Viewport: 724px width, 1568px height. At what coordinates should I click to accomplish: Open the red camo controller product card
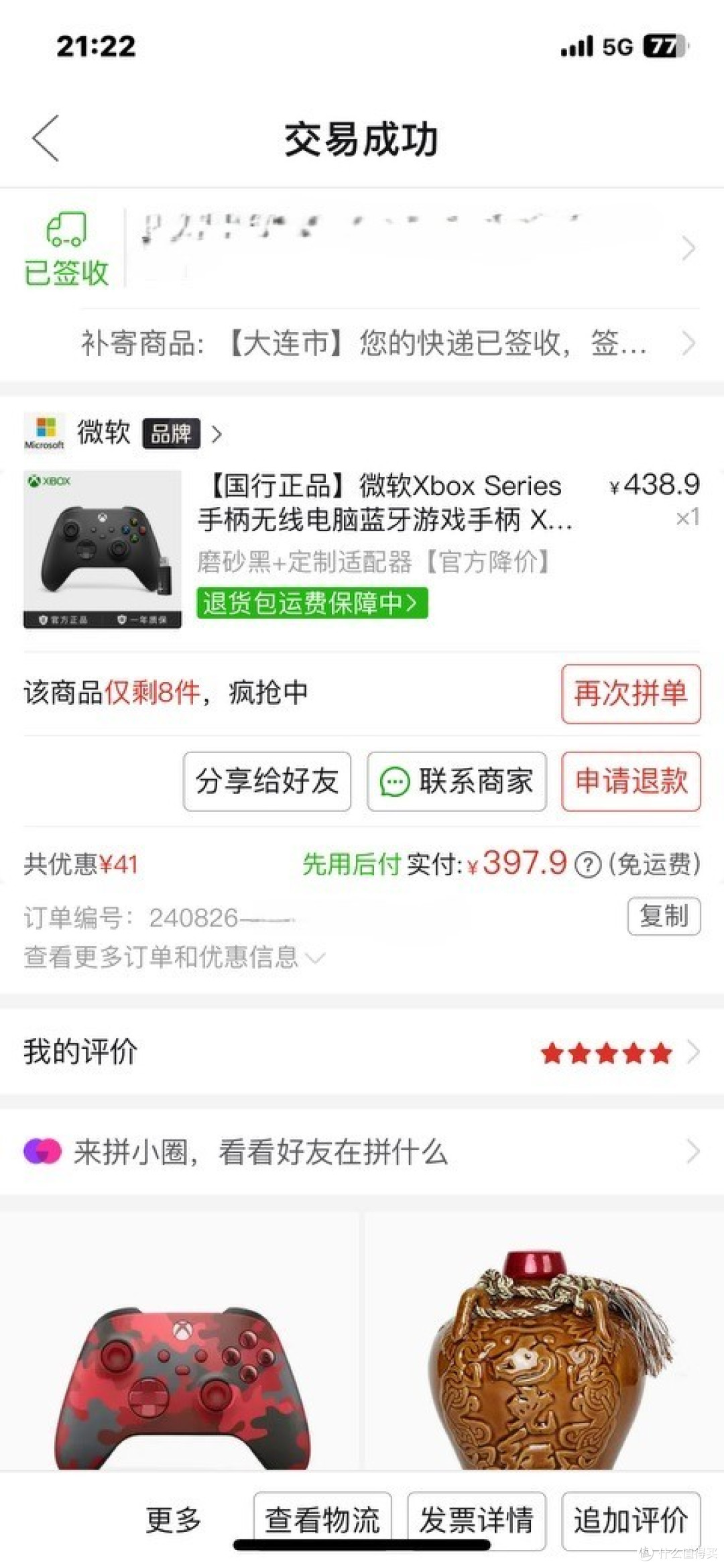coord(180,1340)
